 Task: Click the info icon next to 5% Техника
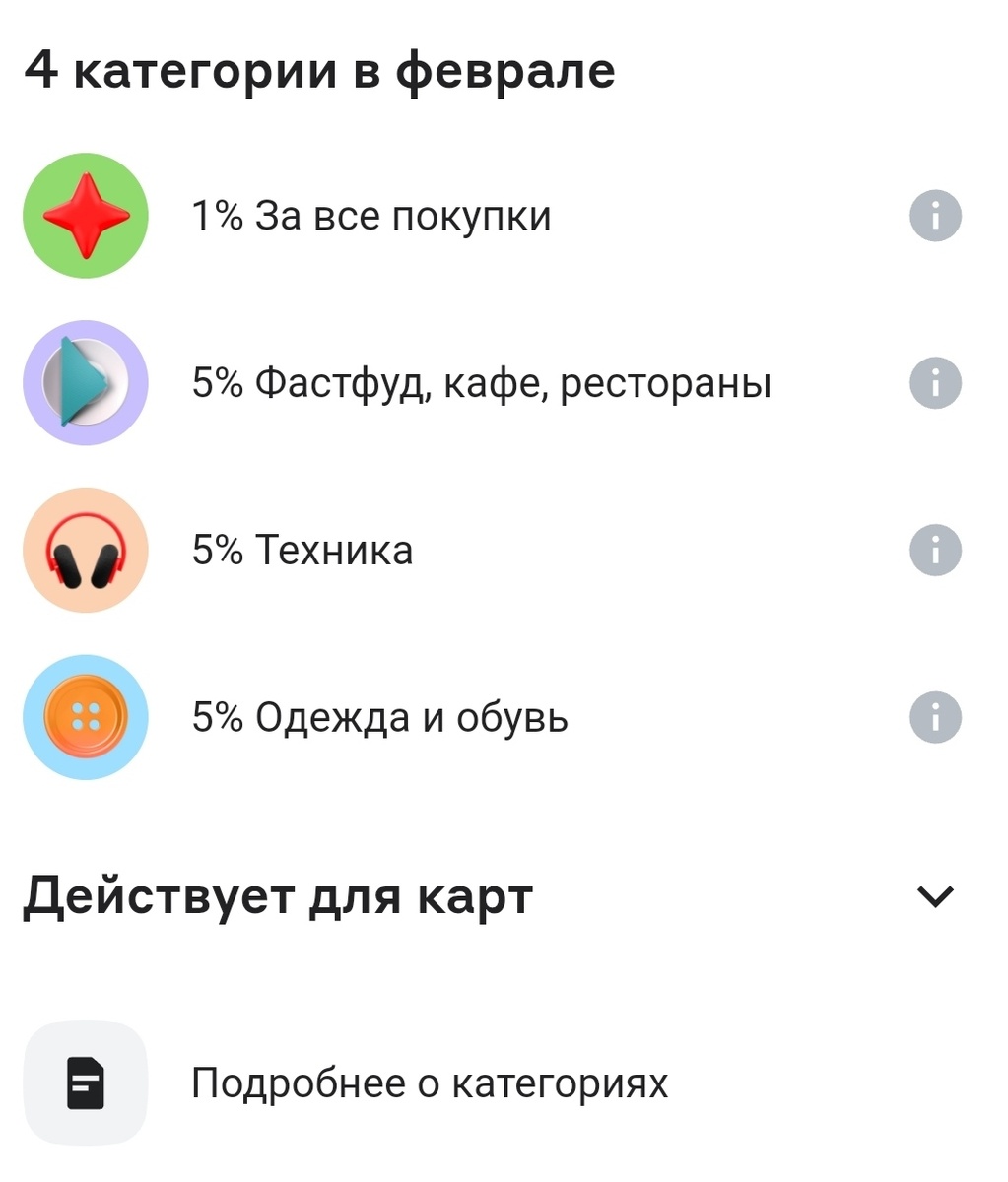click(x=934, y=550)
